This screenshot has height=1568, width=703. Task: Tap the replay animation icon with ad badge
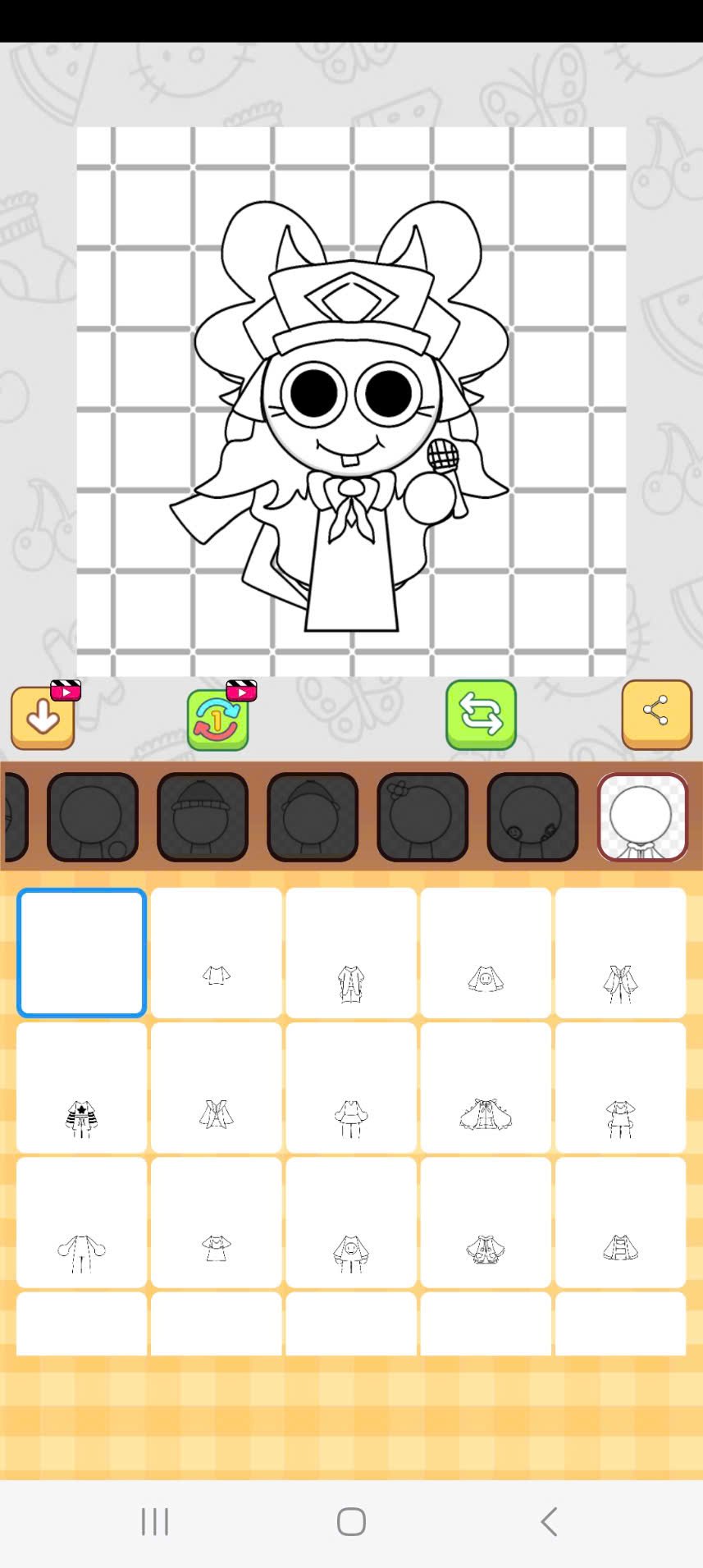(217, 718)
